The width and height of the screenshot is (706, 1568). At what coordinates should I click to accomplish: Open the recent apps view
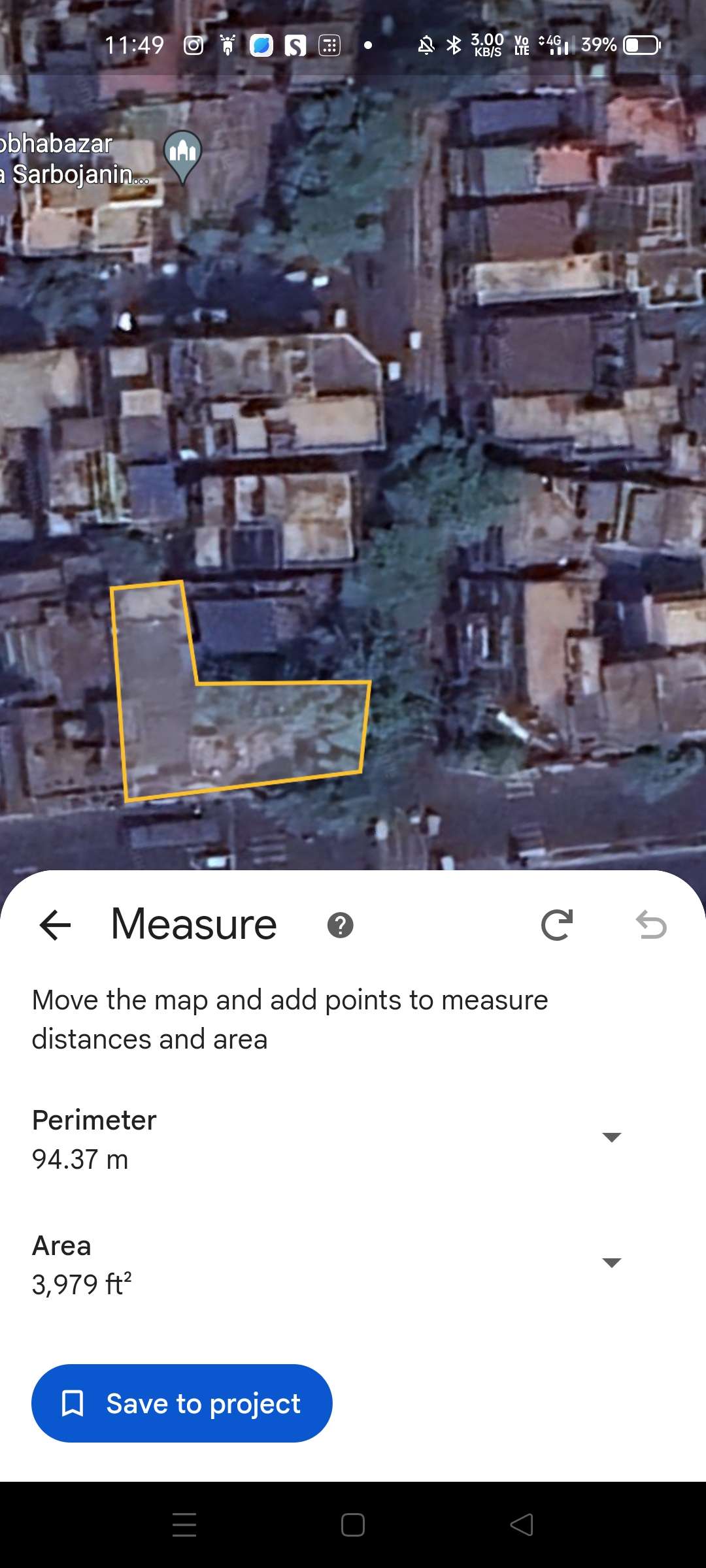pos(184,1525)
